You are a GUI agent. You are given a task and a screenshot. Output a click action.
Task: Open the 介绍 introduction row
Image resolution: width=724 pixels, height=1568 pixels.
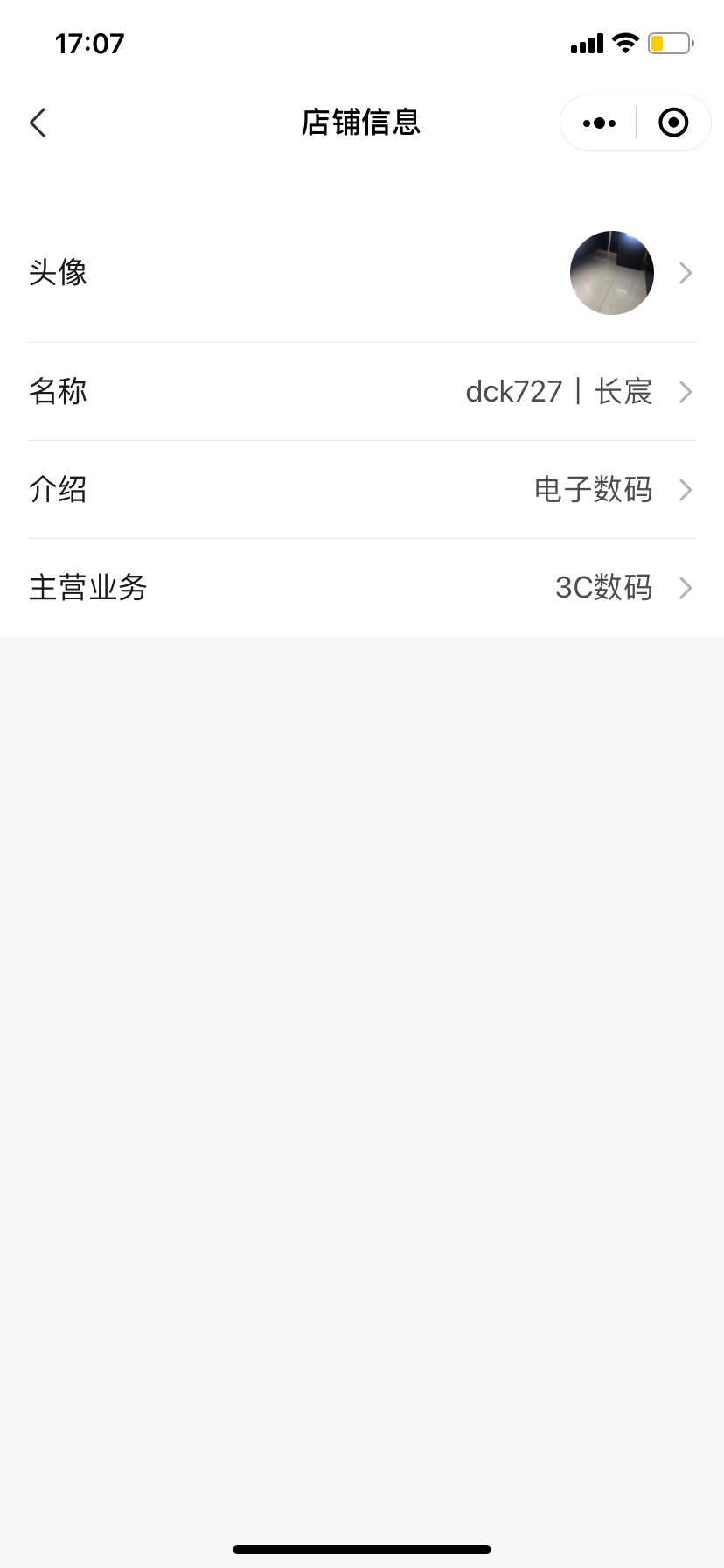362,490
